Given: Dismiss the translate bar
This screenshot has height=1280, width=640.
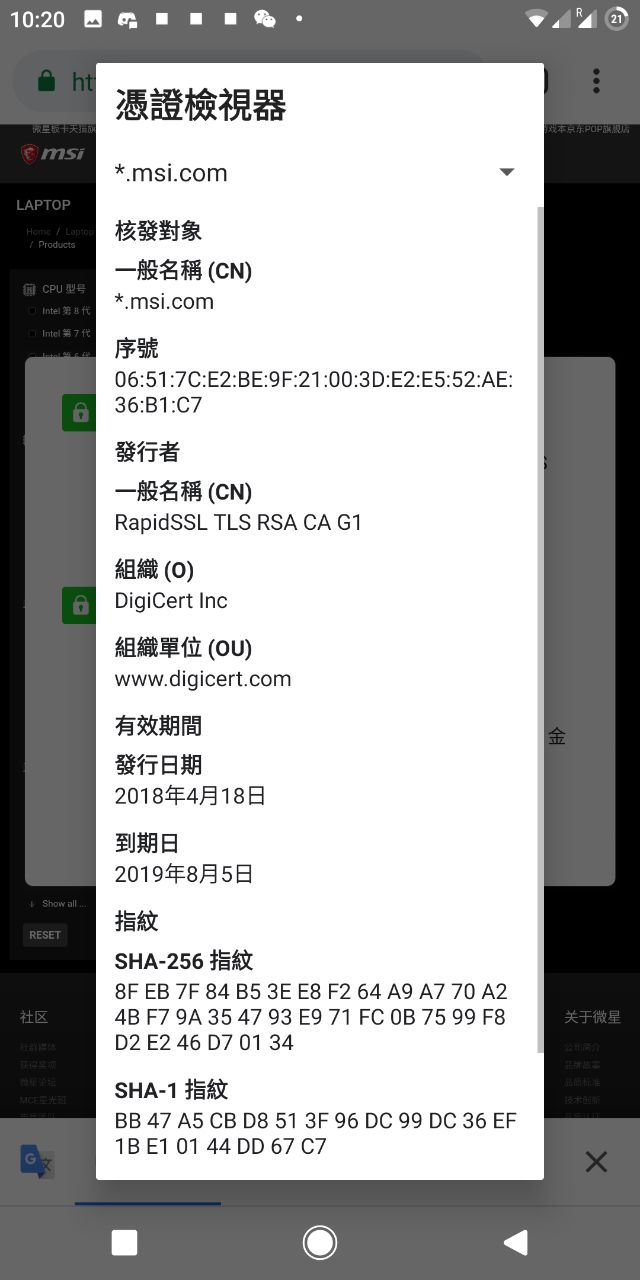Looking at the screenshot, I should point(596,1161).
